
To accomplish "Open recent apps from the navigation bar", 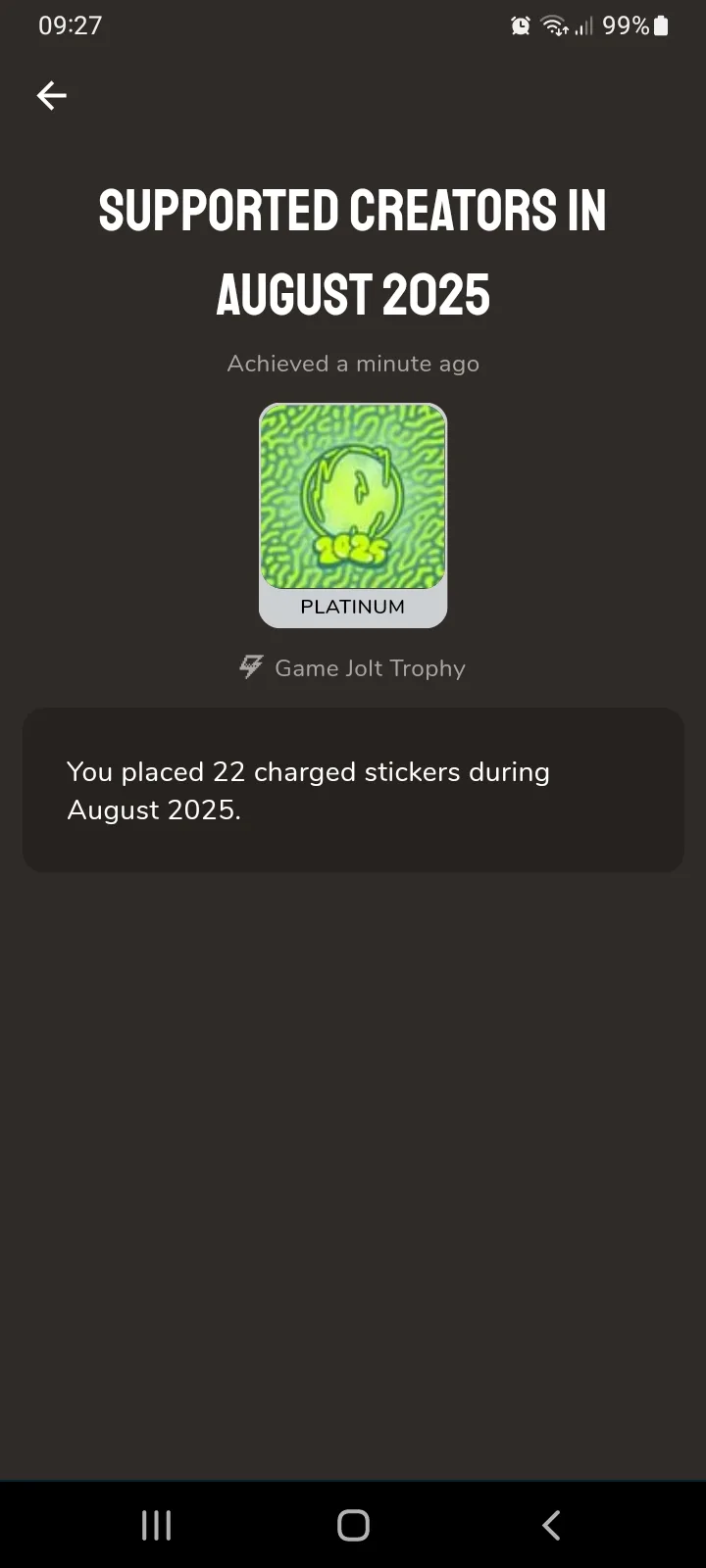I will (x=157, y=1525).
